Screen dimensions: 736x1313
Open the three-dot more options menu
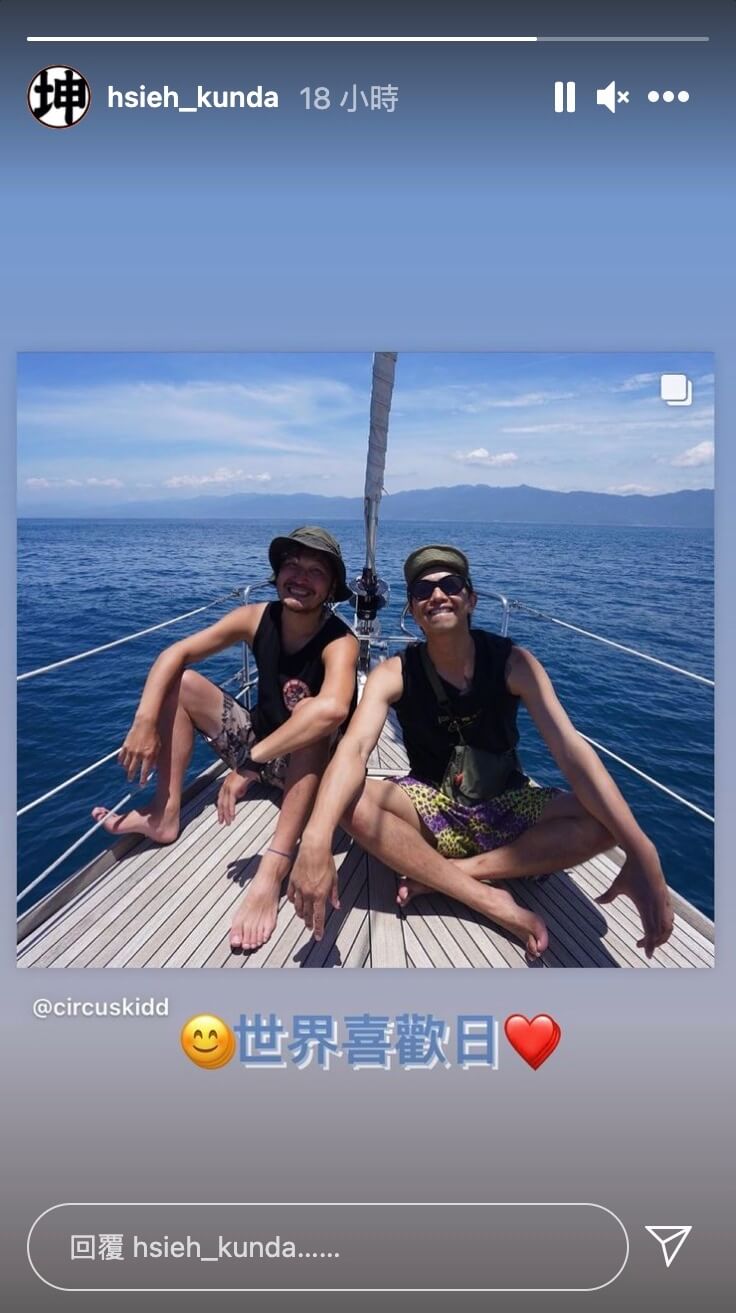pyautogui.click(x=668, y=97)
